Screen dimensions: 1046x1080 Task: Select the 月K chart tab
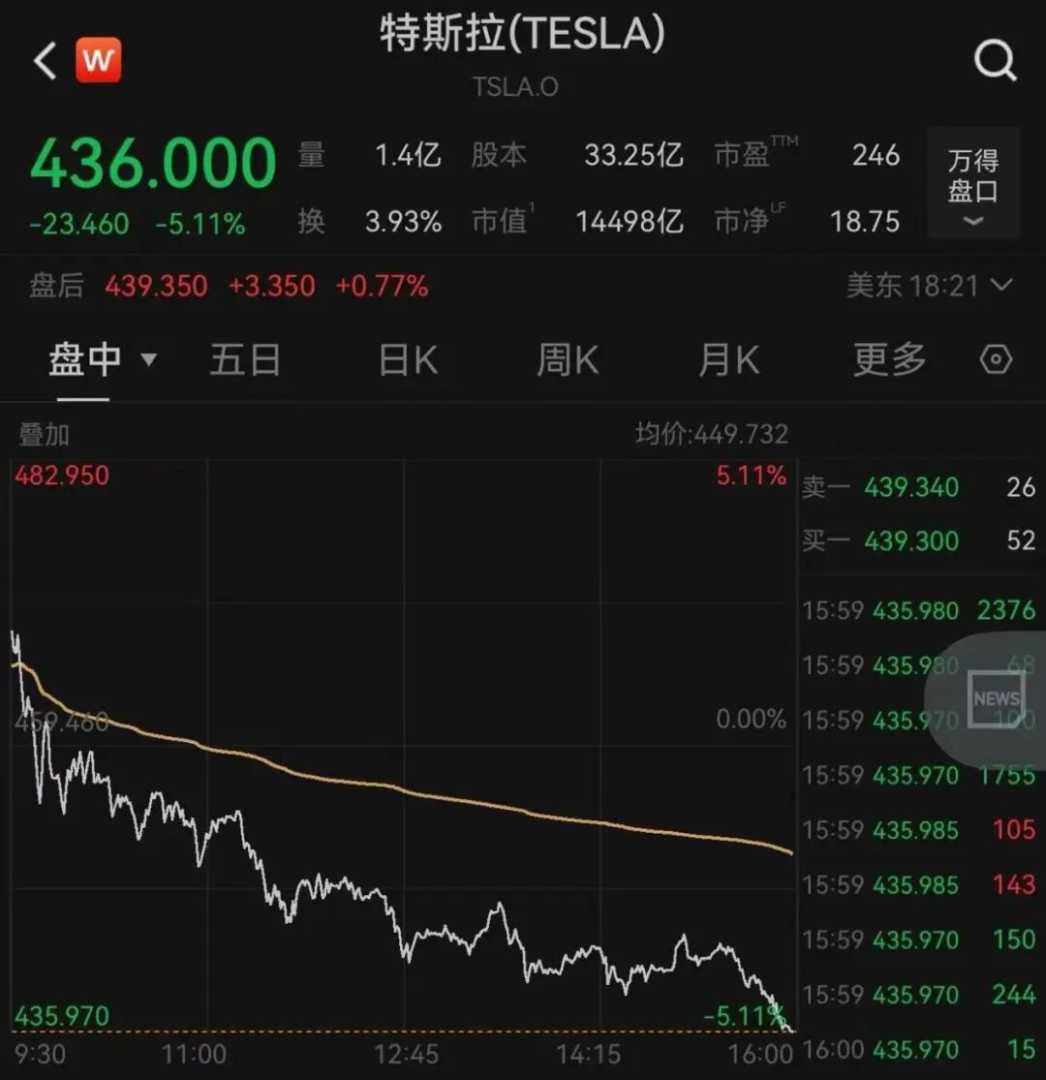(728, 359)
